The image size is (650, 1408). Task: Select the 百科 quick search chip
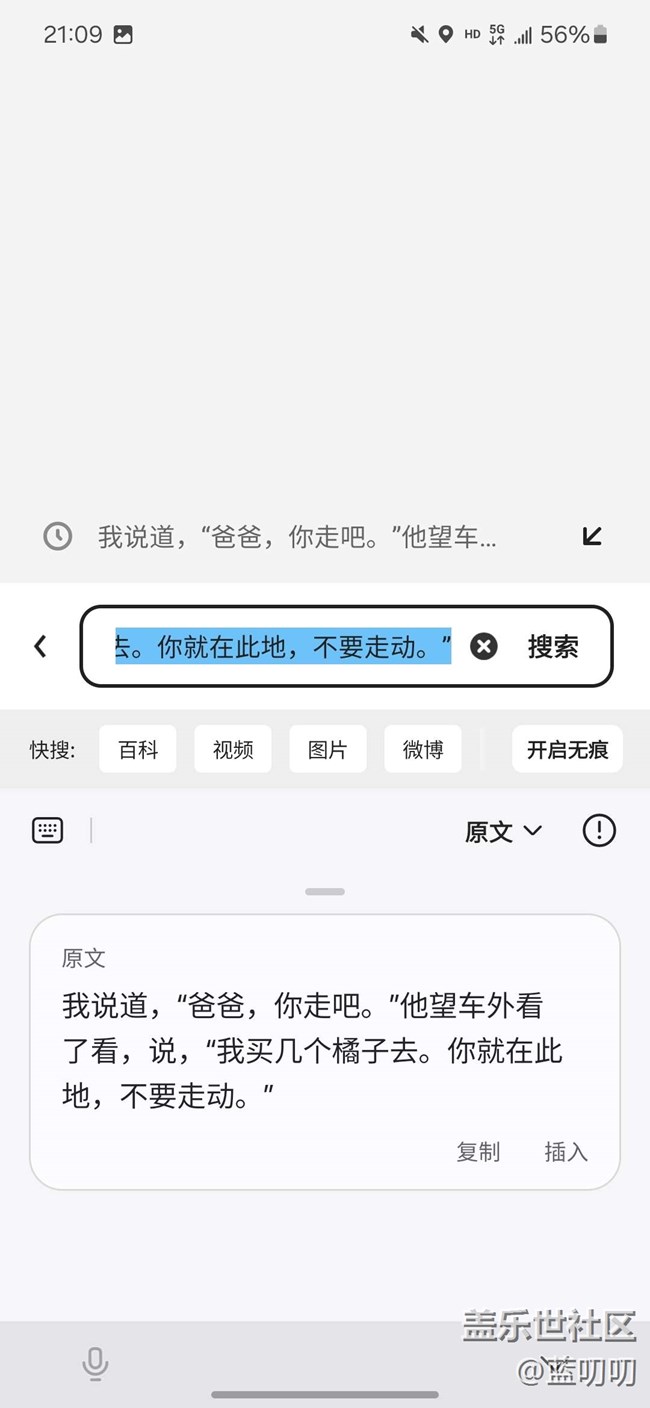point(138,749)
